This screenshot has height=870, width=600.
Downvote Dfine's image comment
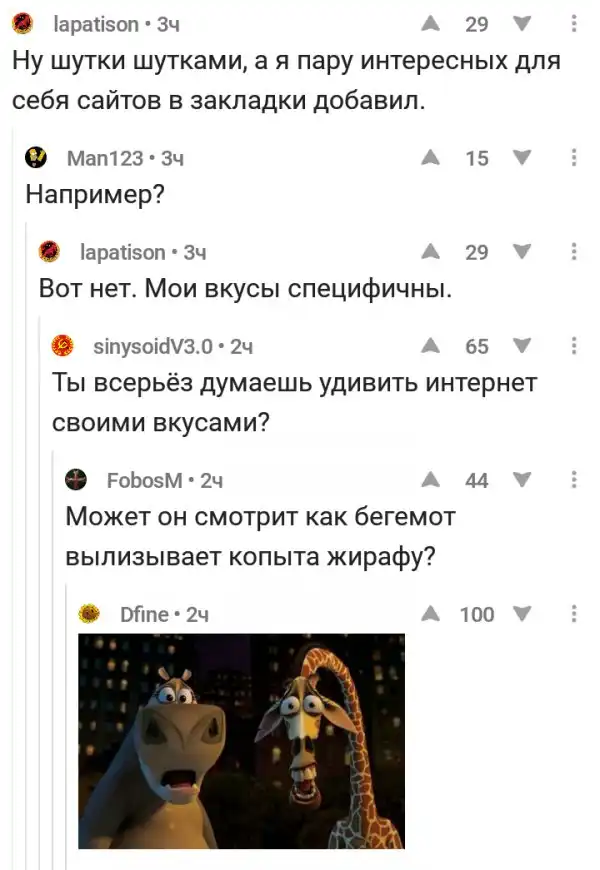(520, 613)
